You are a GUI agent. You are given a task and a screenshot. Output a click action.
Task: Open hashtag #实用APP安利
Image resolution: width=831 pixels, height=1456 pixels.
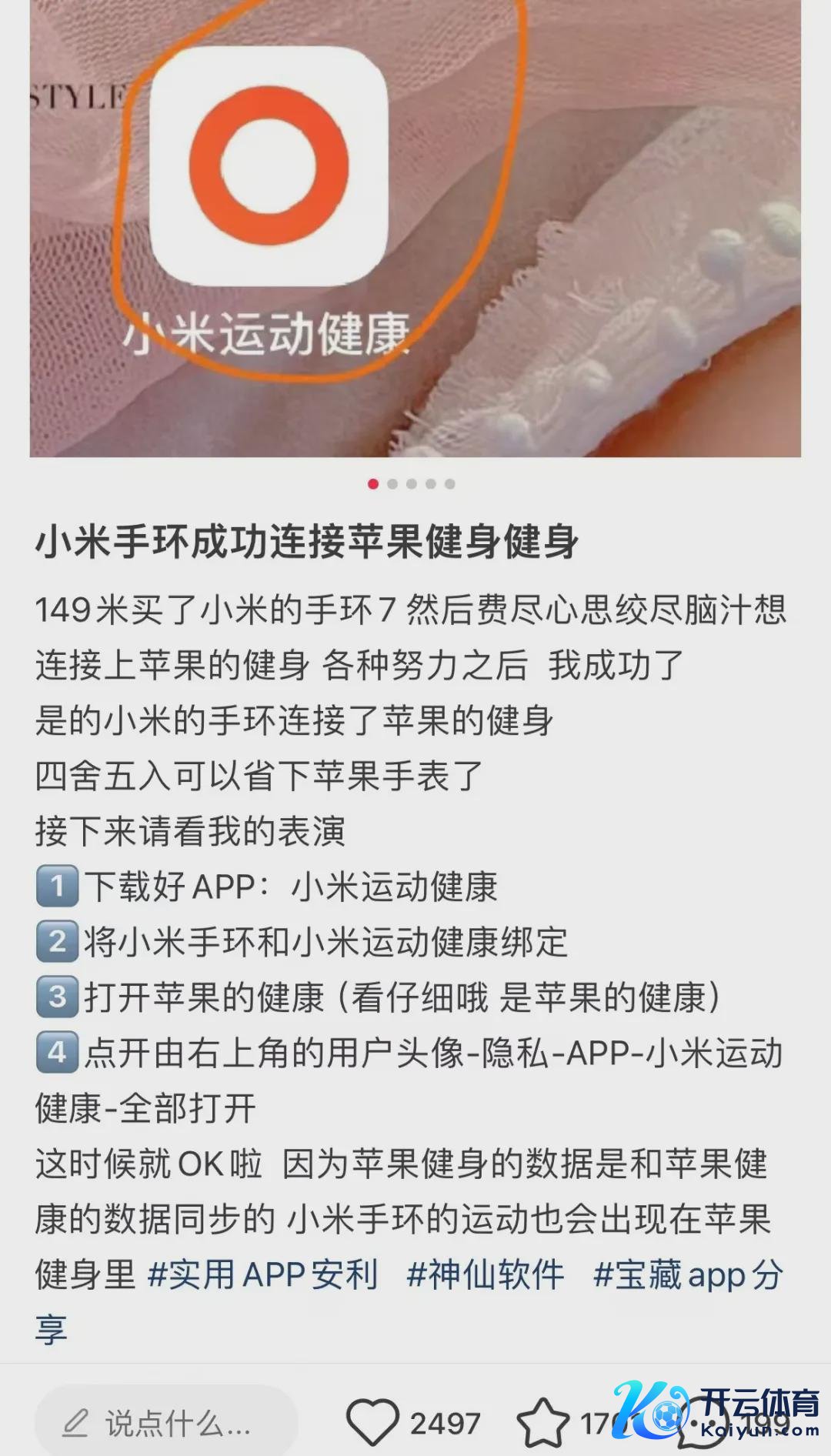pyautogui.click(x=262, y=1275)
